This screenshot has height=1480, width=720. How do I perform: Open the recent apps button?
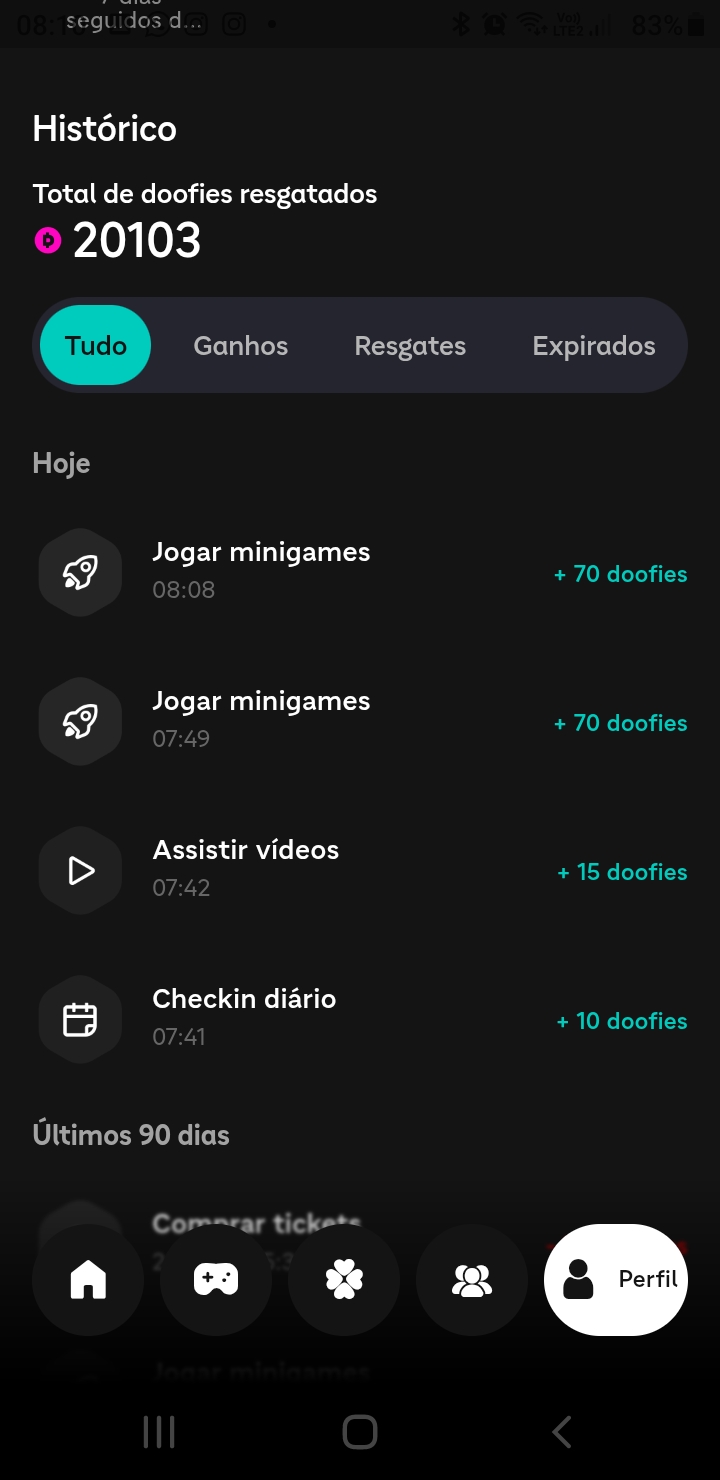tap(159, 1432)
